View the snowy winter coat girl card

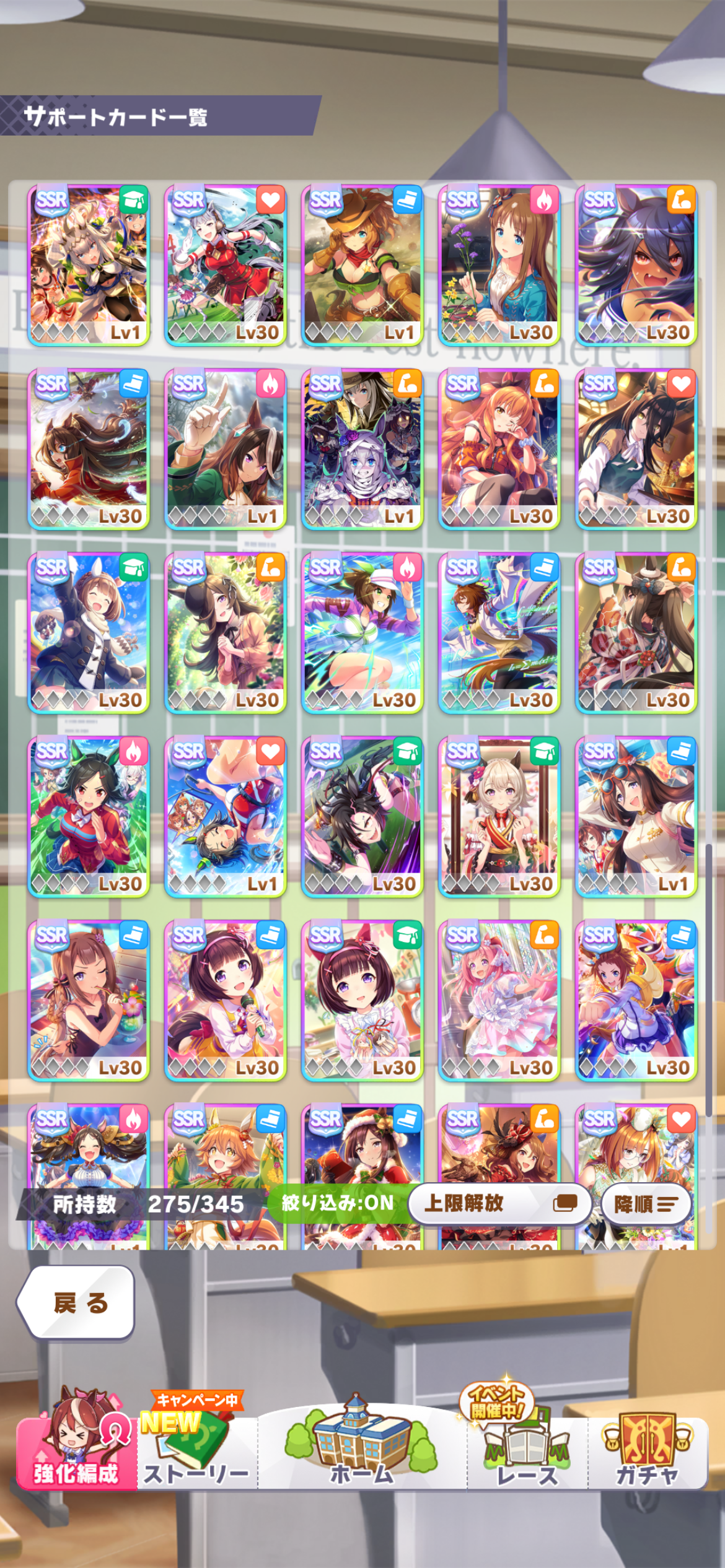(x=89, y=632)
